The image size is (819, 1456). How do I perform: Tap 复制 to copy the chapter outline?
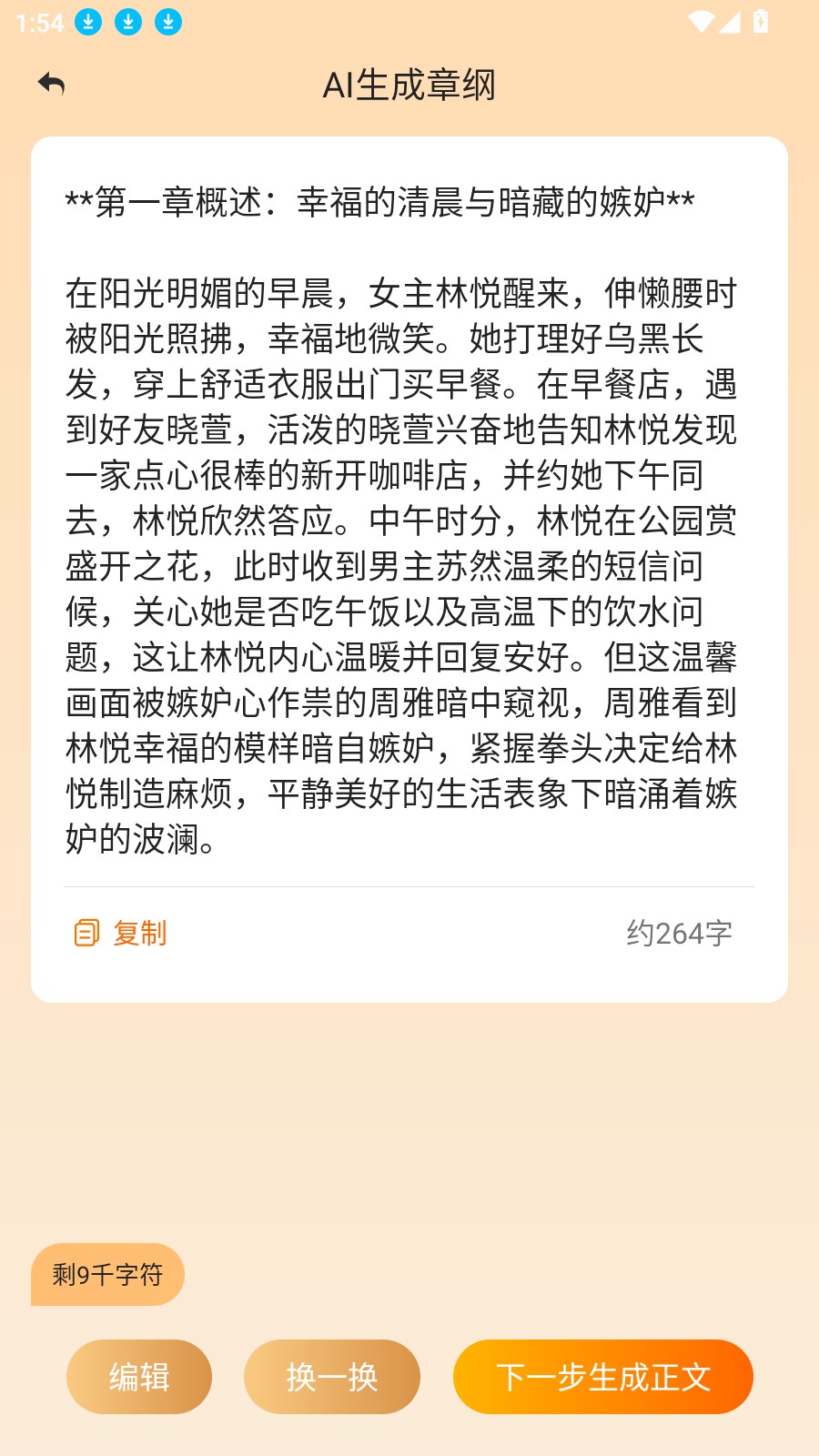pyautogui.click(x=138, y=933)
